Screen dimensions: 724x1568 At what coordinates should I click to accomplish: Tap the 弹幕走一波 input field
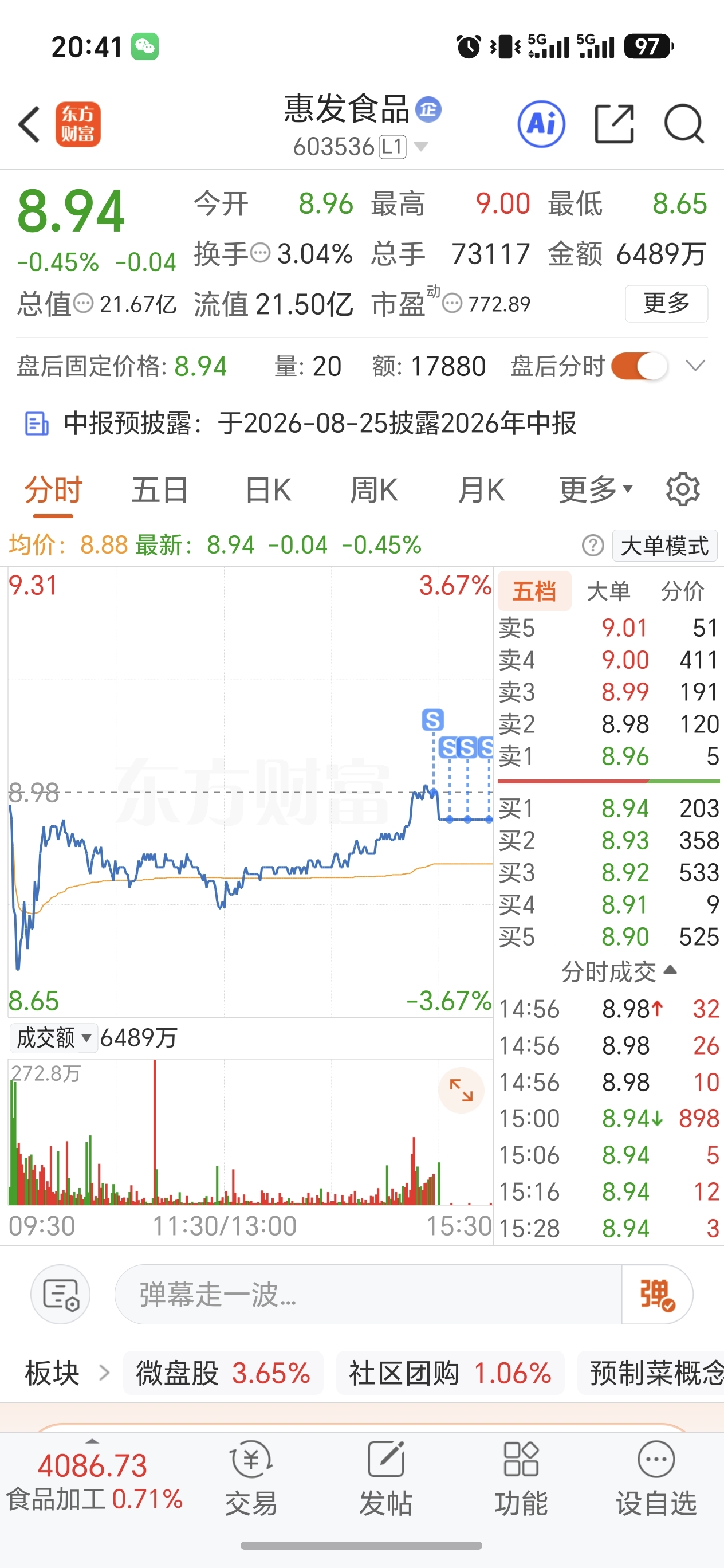(x=368, y=1294)
